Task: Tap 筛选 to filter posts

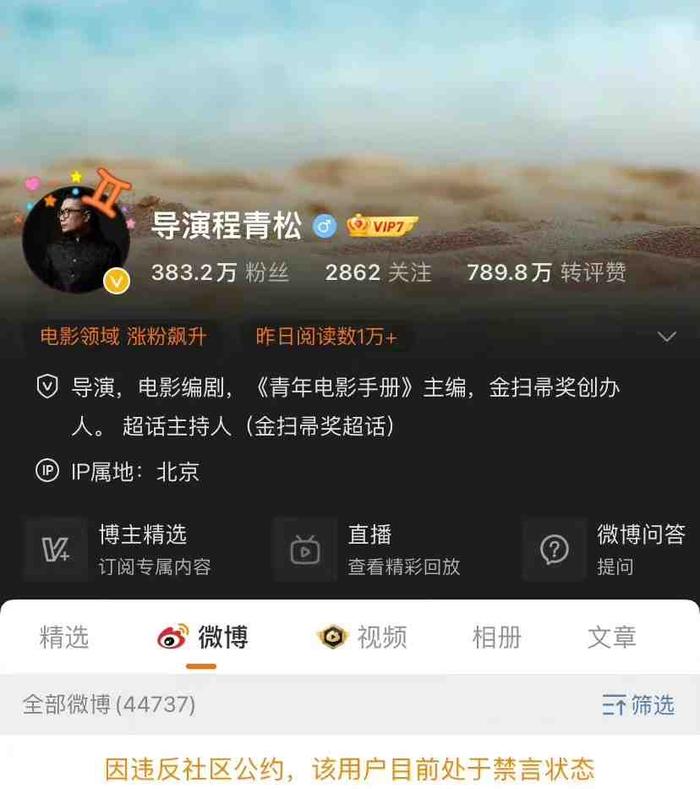Action: pos(638,705)
